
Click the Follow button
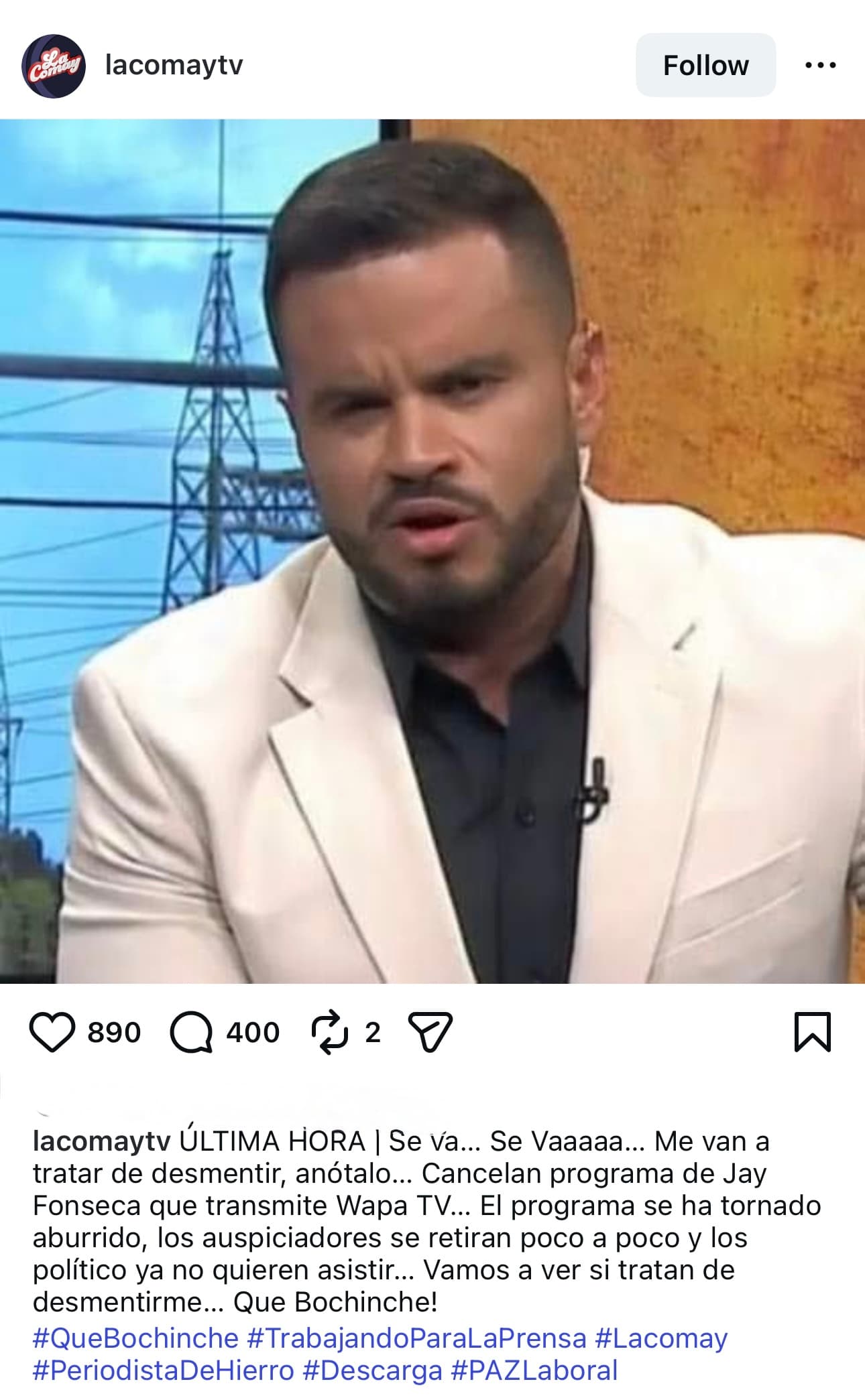[706, 65]
